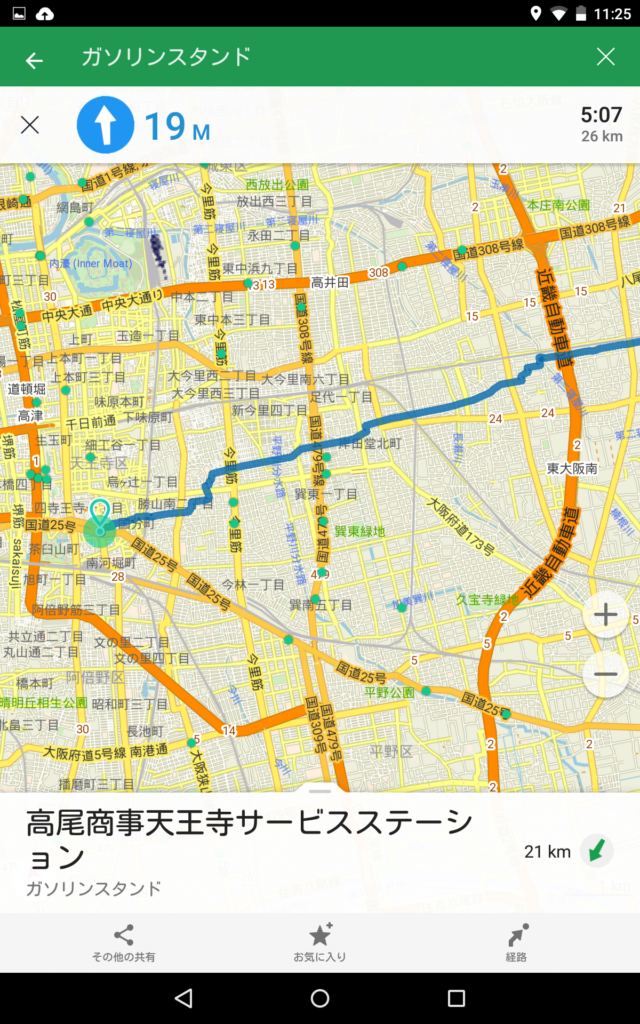Image resolution: width=640 pixels, height=1024 pixels.
Task: Zoom in on the map
Action: pos(605,615)
